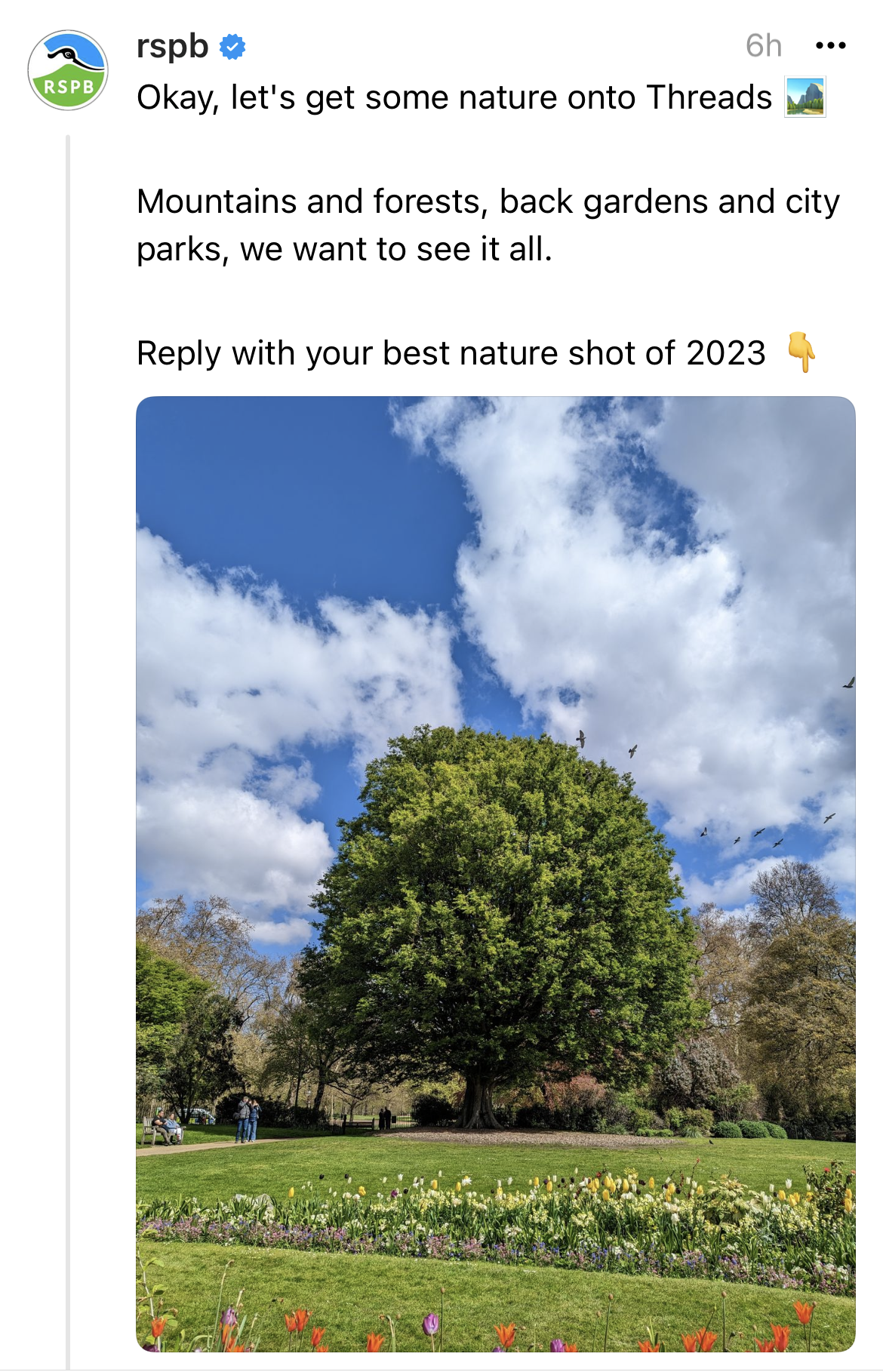Open the overflow menu beside the timestamp

pos(830,45)
